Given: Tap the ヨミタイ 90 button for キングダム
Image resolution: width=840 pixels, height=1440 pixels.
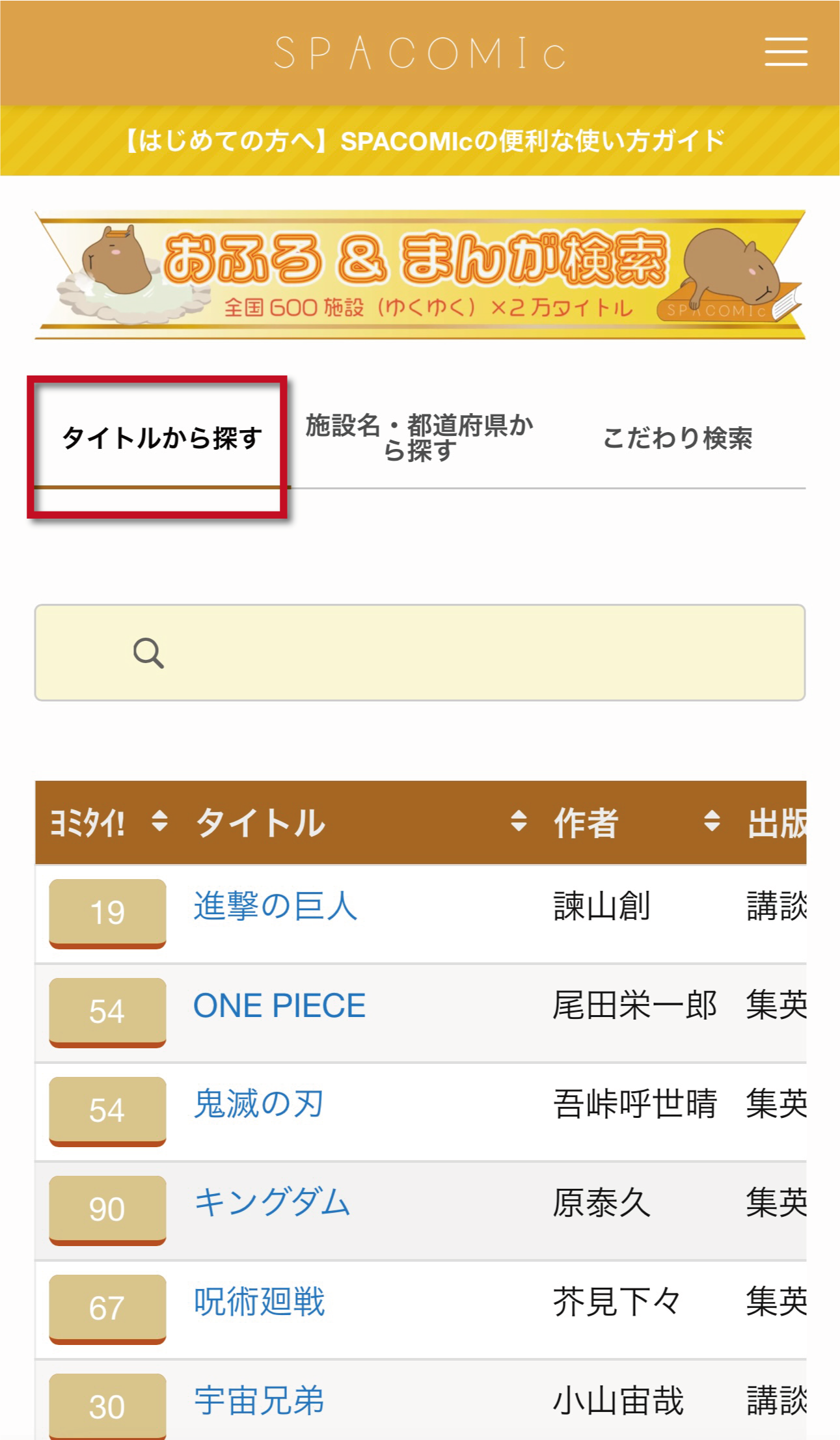Looking at the screenshot, I should [107, 1210].
